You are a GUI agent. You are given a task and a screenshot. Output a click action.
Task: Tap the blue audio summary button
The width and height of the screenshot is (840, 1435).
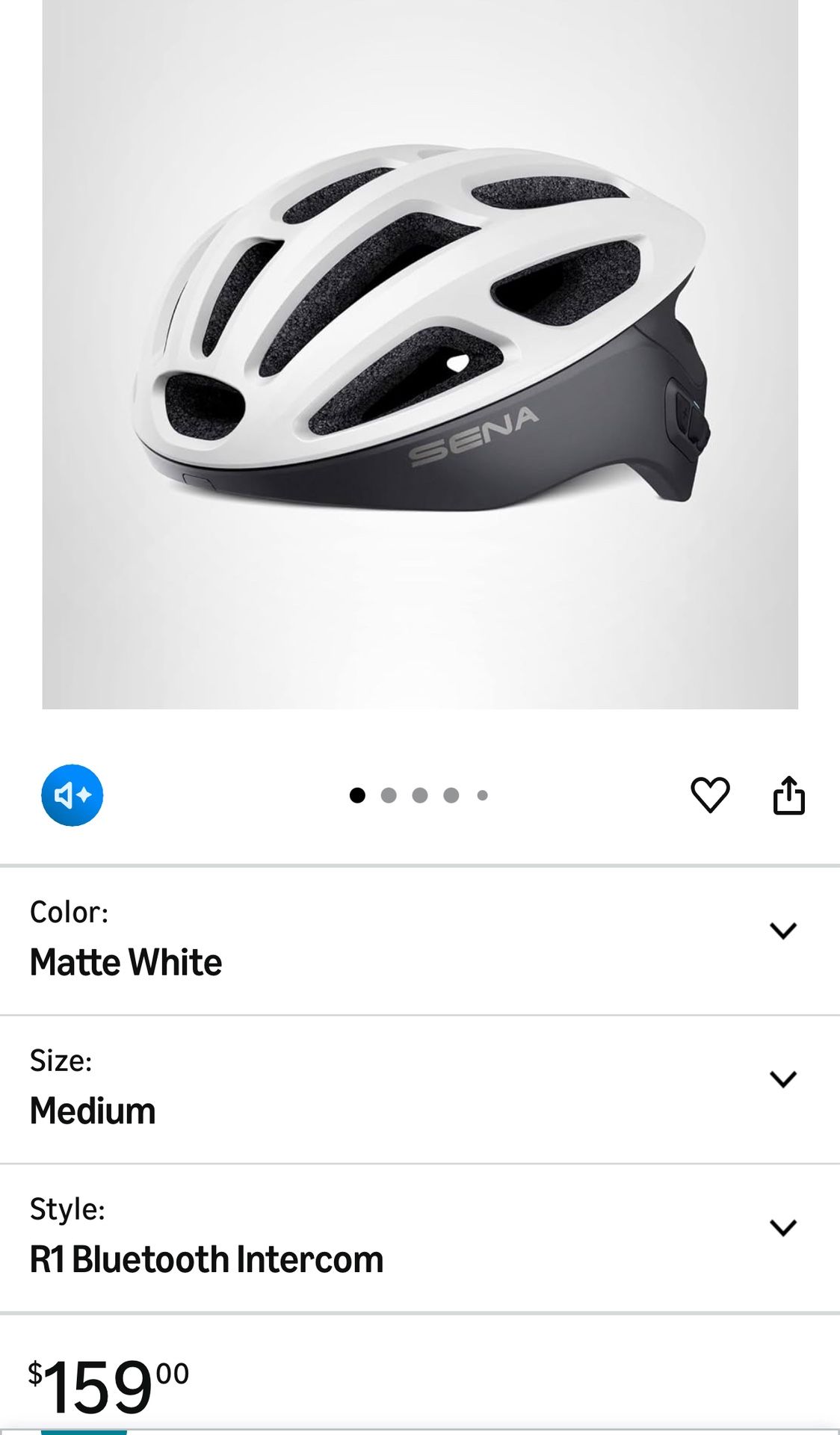(x=72, y=795)
